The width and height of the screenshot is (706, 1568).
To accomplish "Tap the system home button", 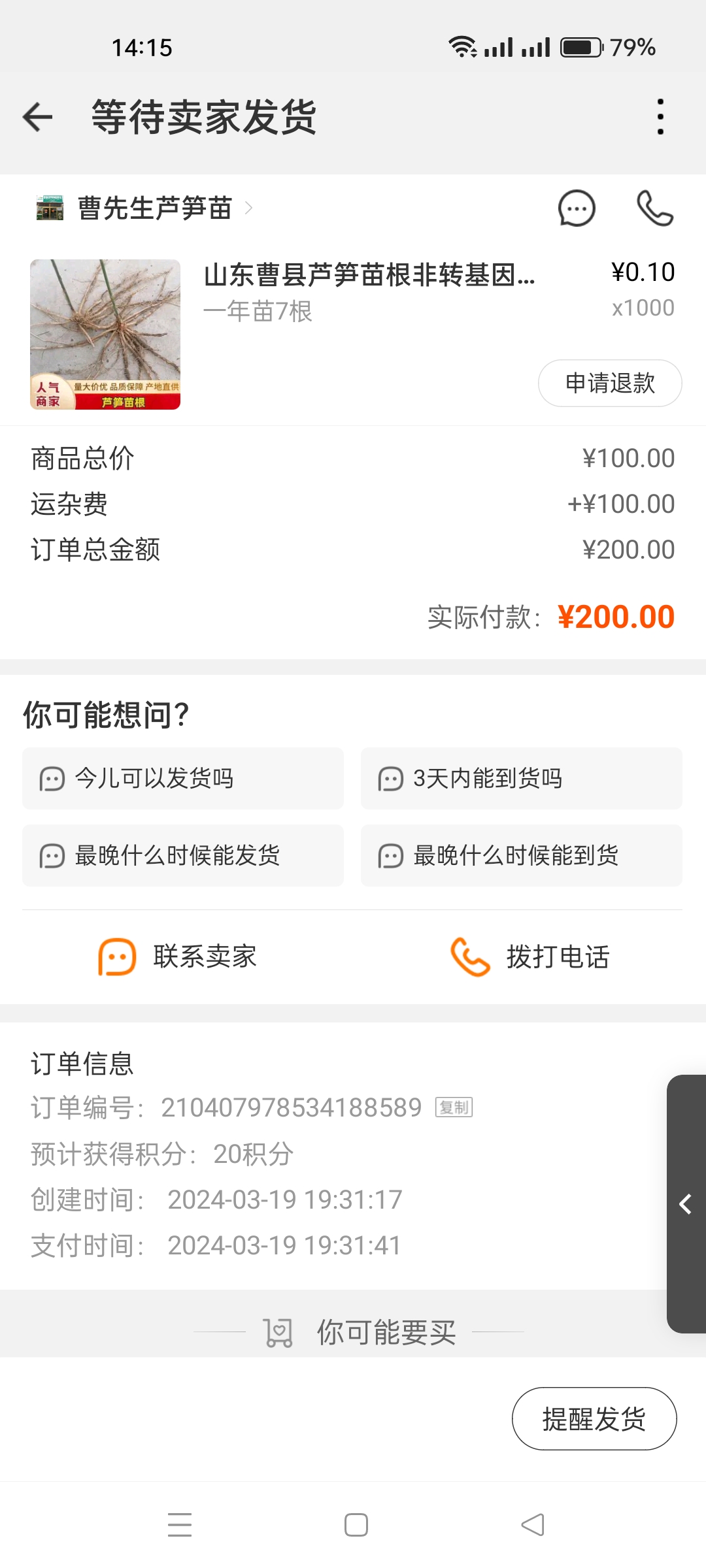I will pyautogui.click(x=356, y=1525).
